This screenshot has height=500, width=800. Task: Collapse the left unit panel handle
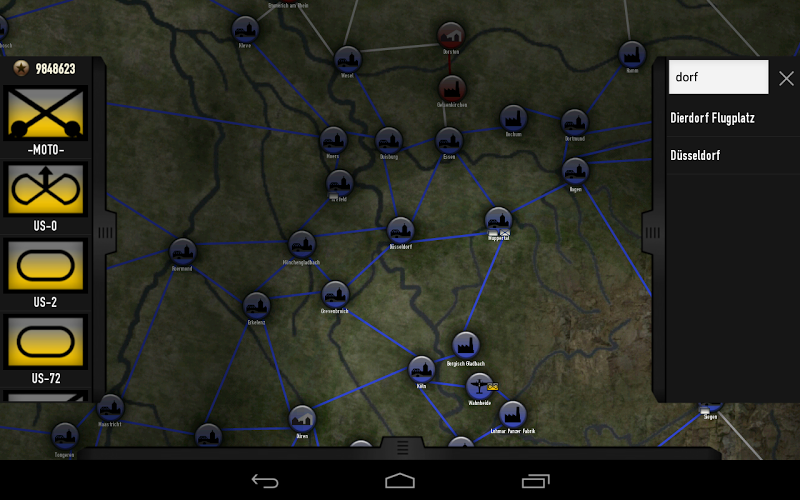click(98, 232)
